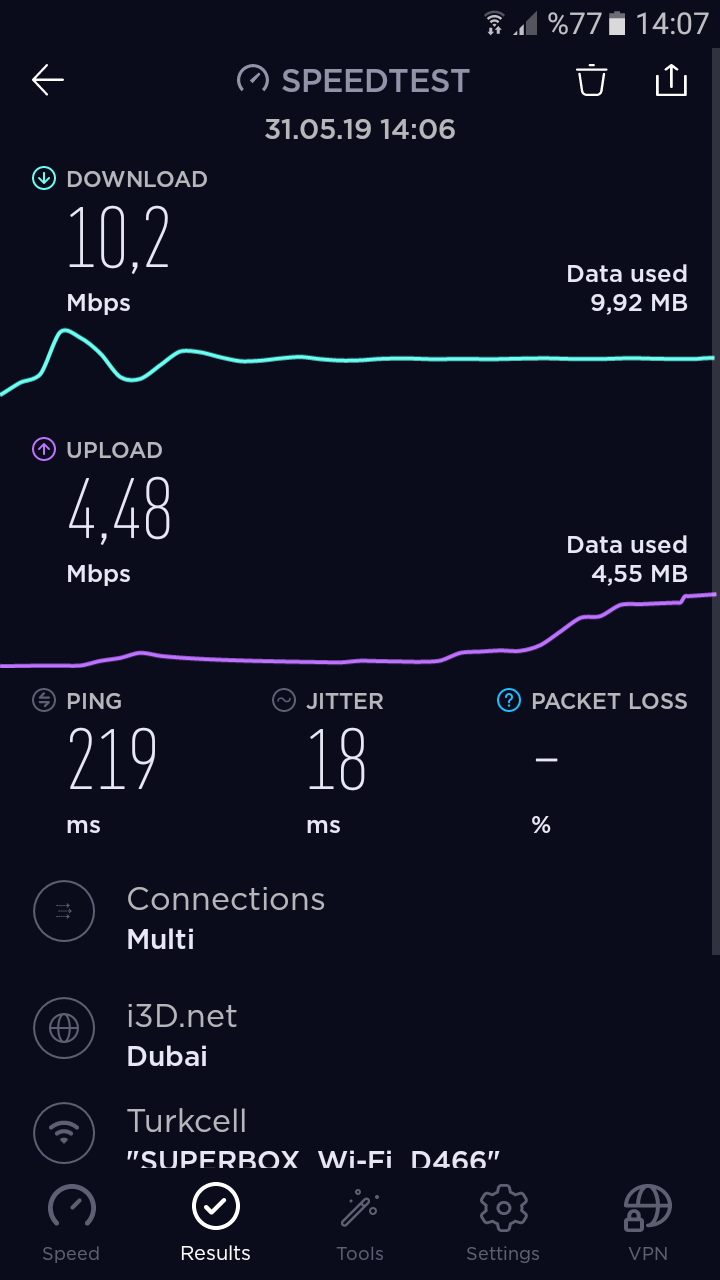This screenshot has width=720, height=1280.
Task: Open the Tools tab
Action: [x=360, y=1222]
